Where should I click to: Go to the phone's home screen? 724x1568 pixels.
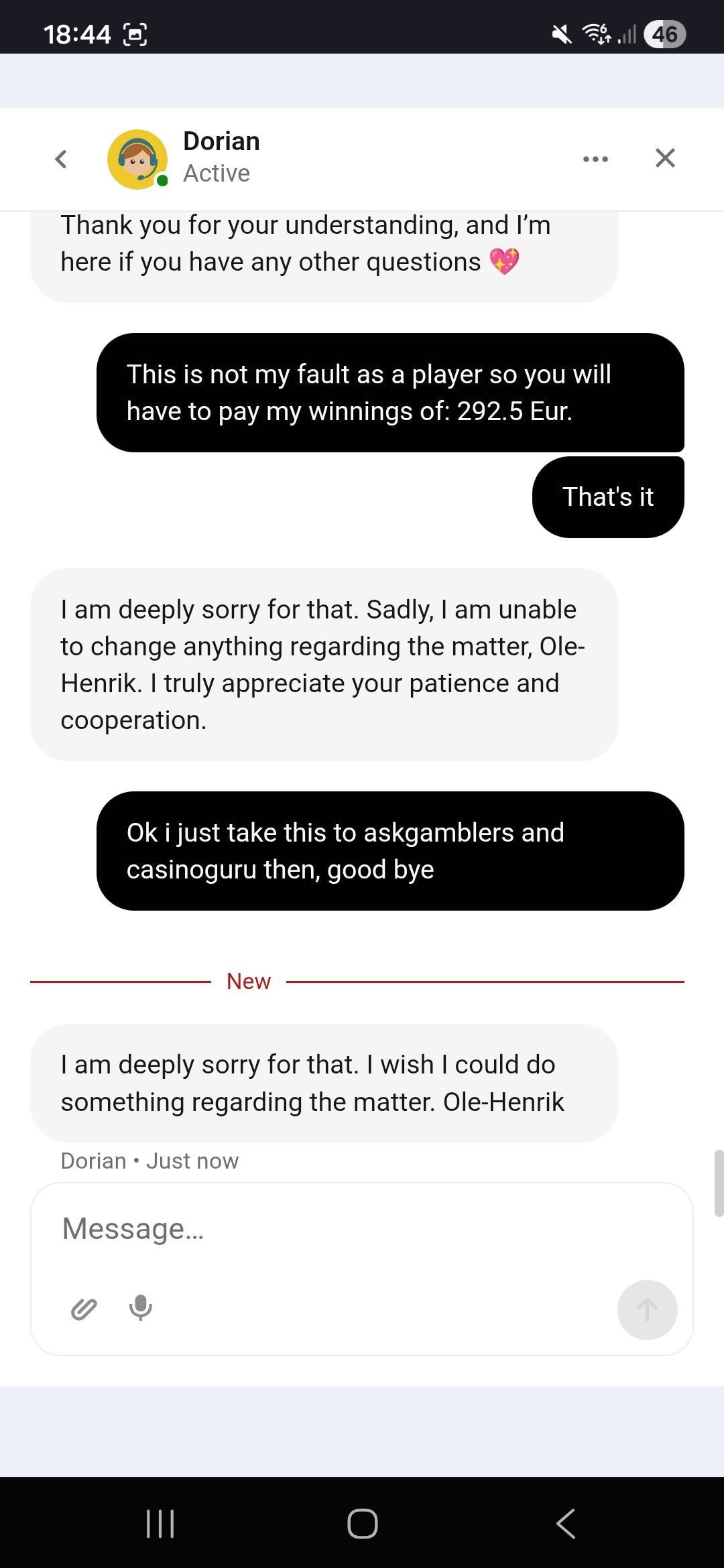point(362,1523)
